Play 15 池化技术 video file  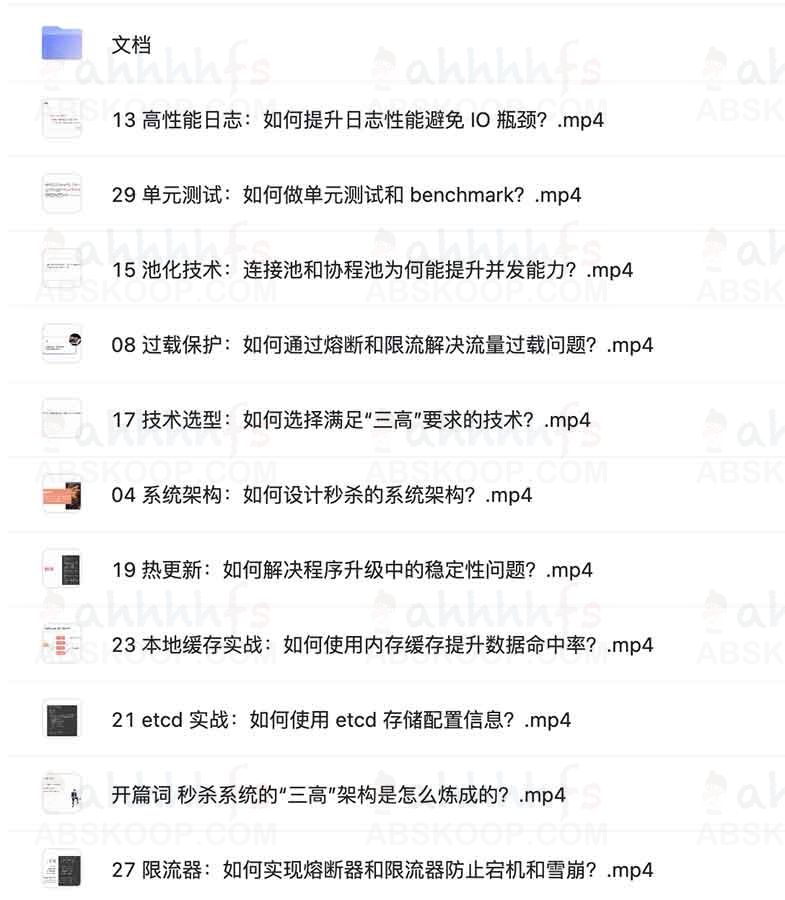pos(372,270)
